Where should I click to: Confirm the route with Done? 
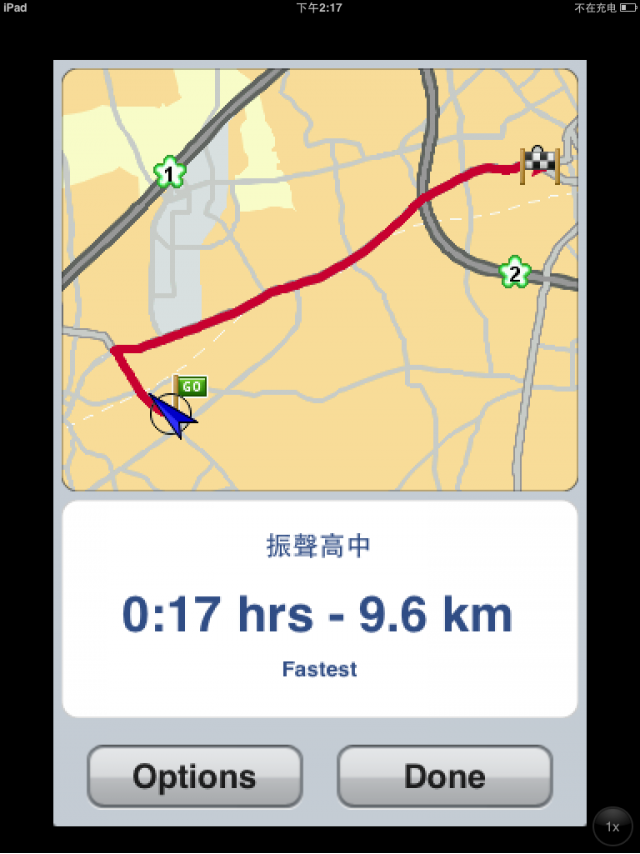[x=444, y=776]
